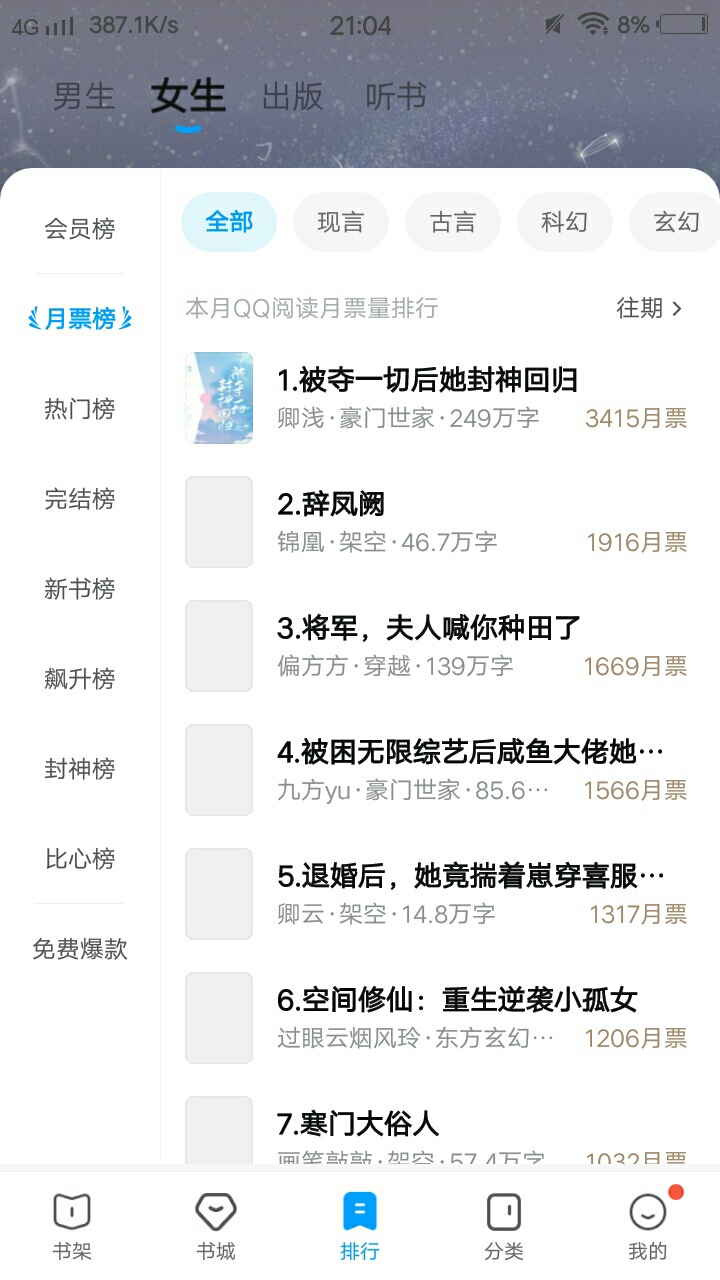Screen dimensions: 720x1280
Task: Switch to the 男生 top tab
Action: (84, 97)
